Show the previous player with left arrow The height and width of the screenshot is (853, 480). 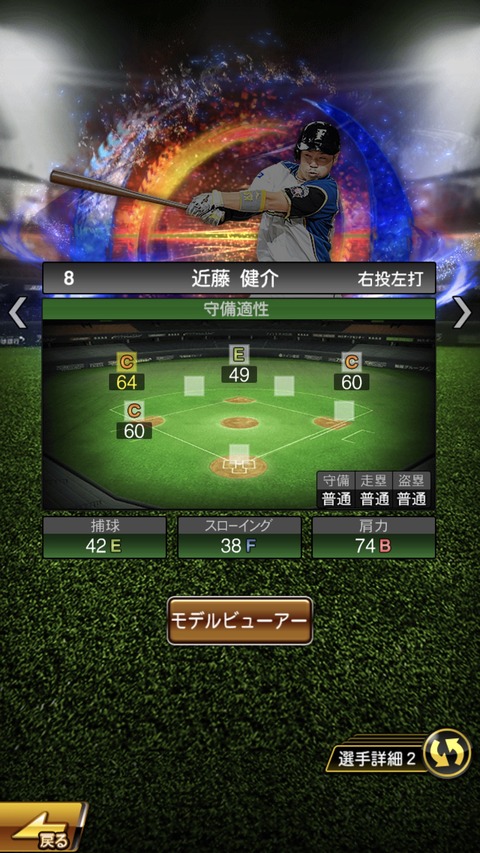tap(17, 312)
